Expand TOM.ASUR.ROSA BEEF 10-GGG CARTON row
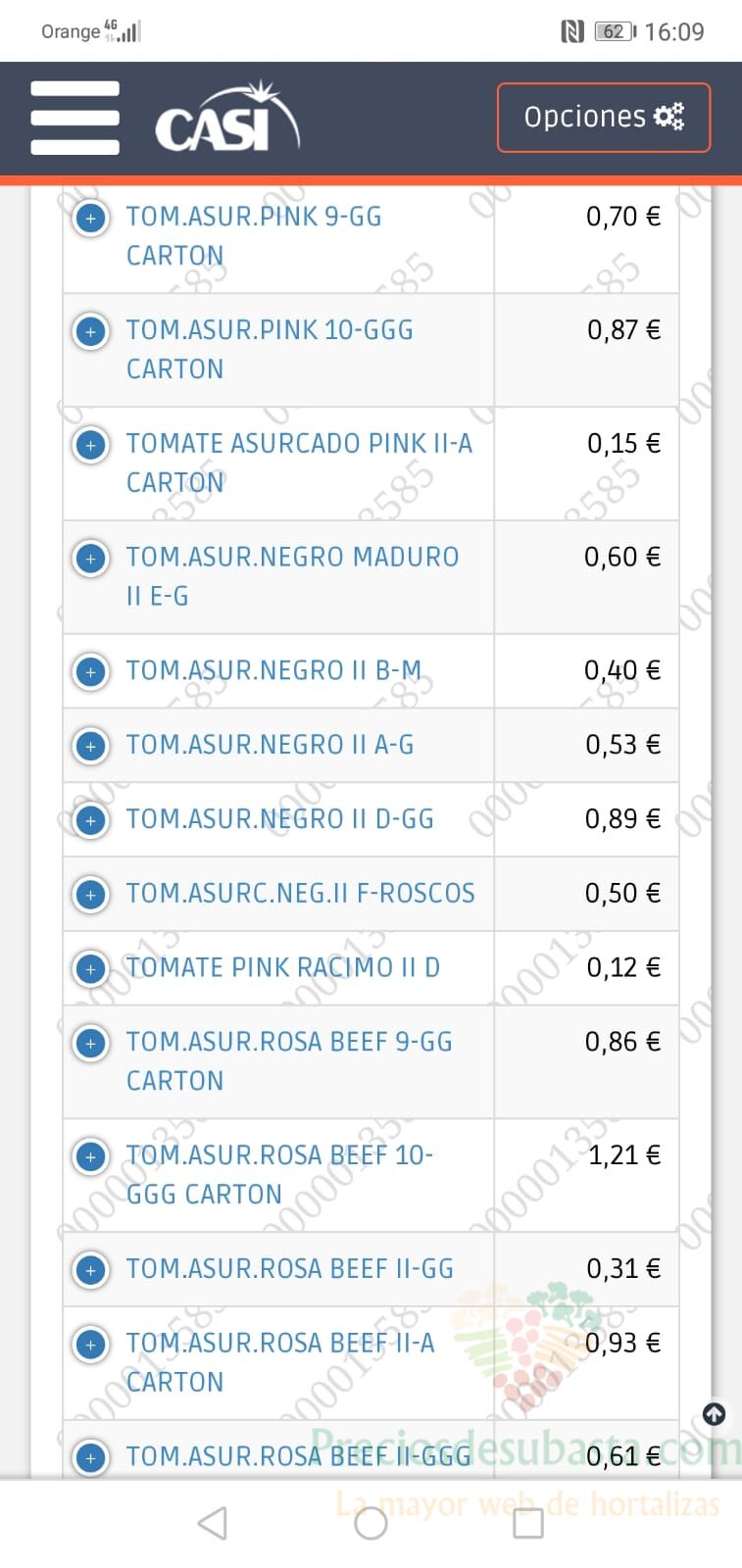The width and height of the screenshot is (742, 1568). pyautogui.click(x=91, y=1156)
